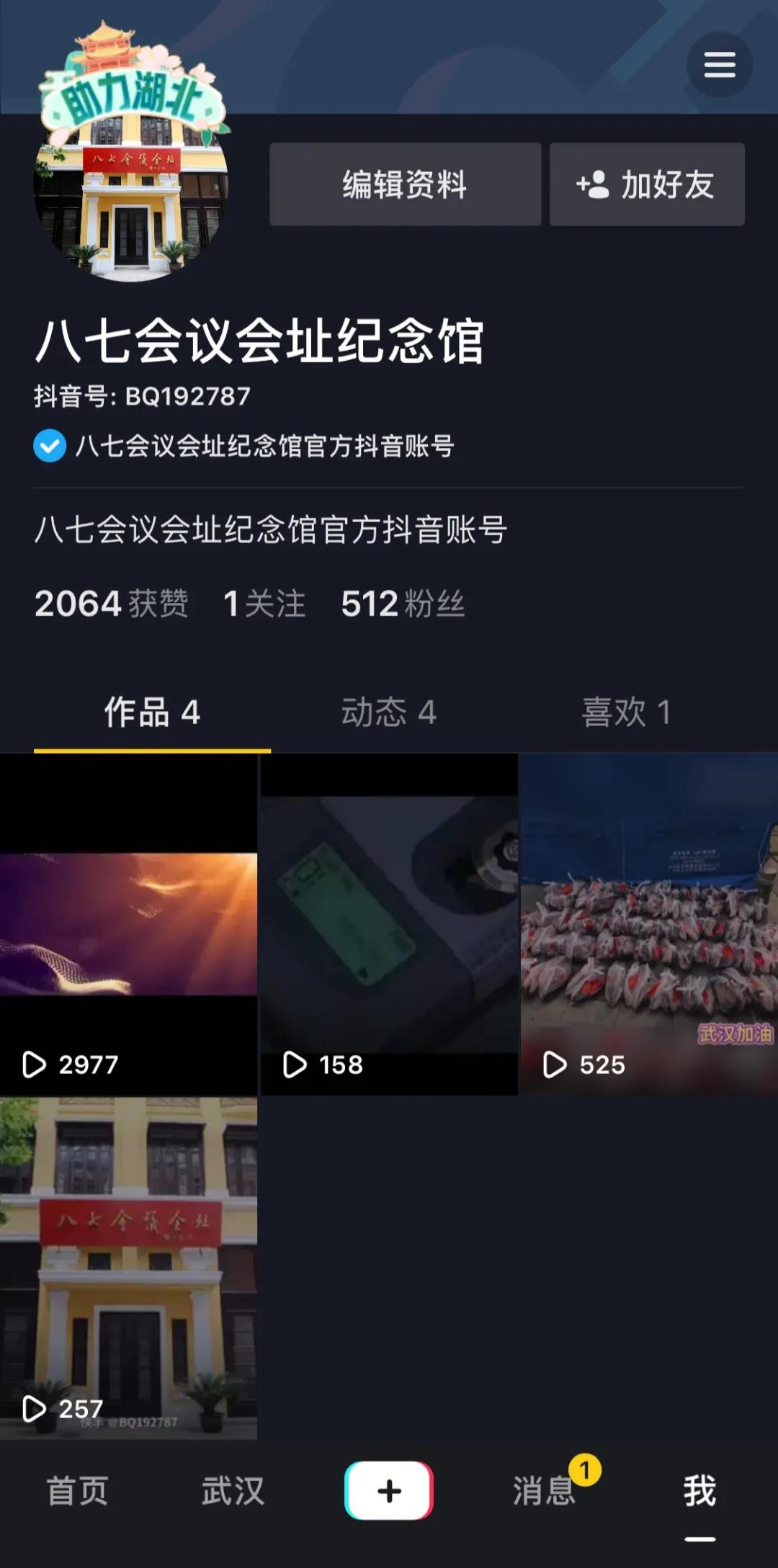Play the video with 2977 views
Screen dimensions: 778x1568
[128, 924]
